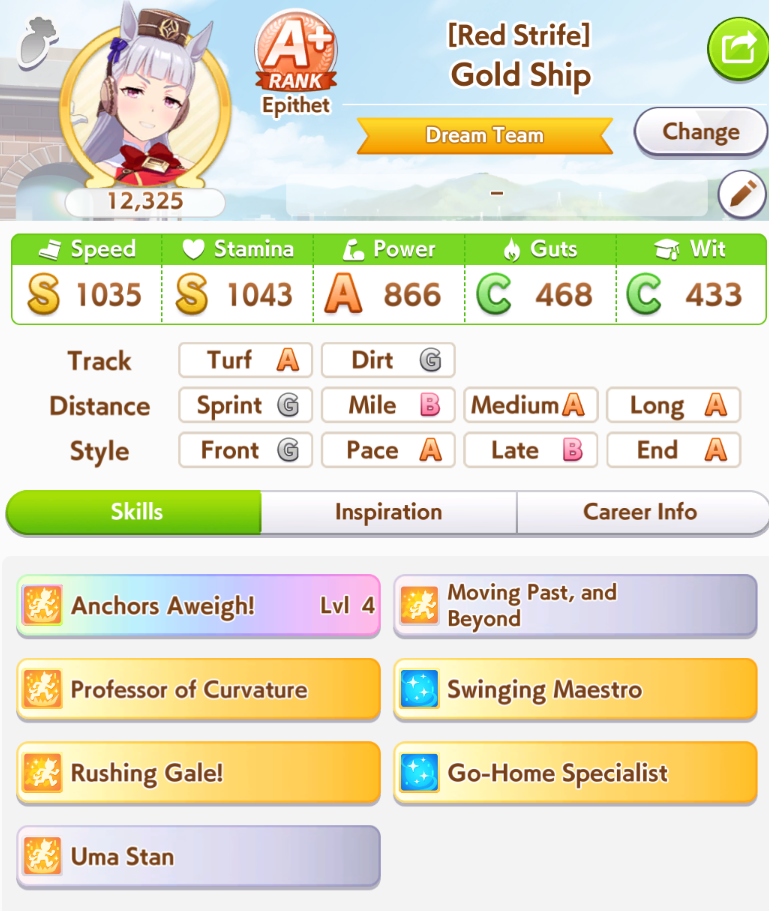Screen dimensions: 769x911
Task: Switch to the Career Info tab
Action: pyautogui.click(x=640, y=512)
